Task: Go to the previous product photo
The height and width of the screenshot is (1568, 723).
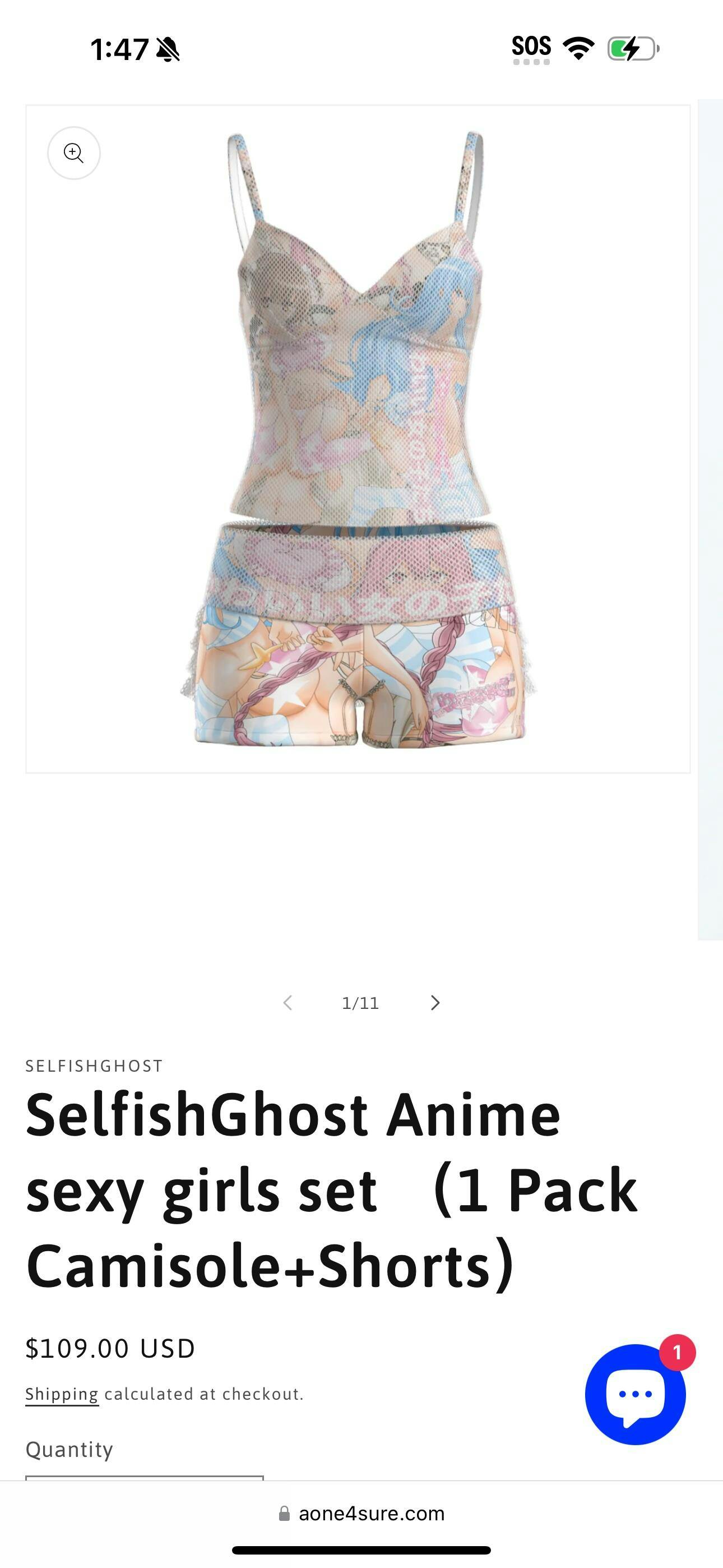Action: 288,1003
